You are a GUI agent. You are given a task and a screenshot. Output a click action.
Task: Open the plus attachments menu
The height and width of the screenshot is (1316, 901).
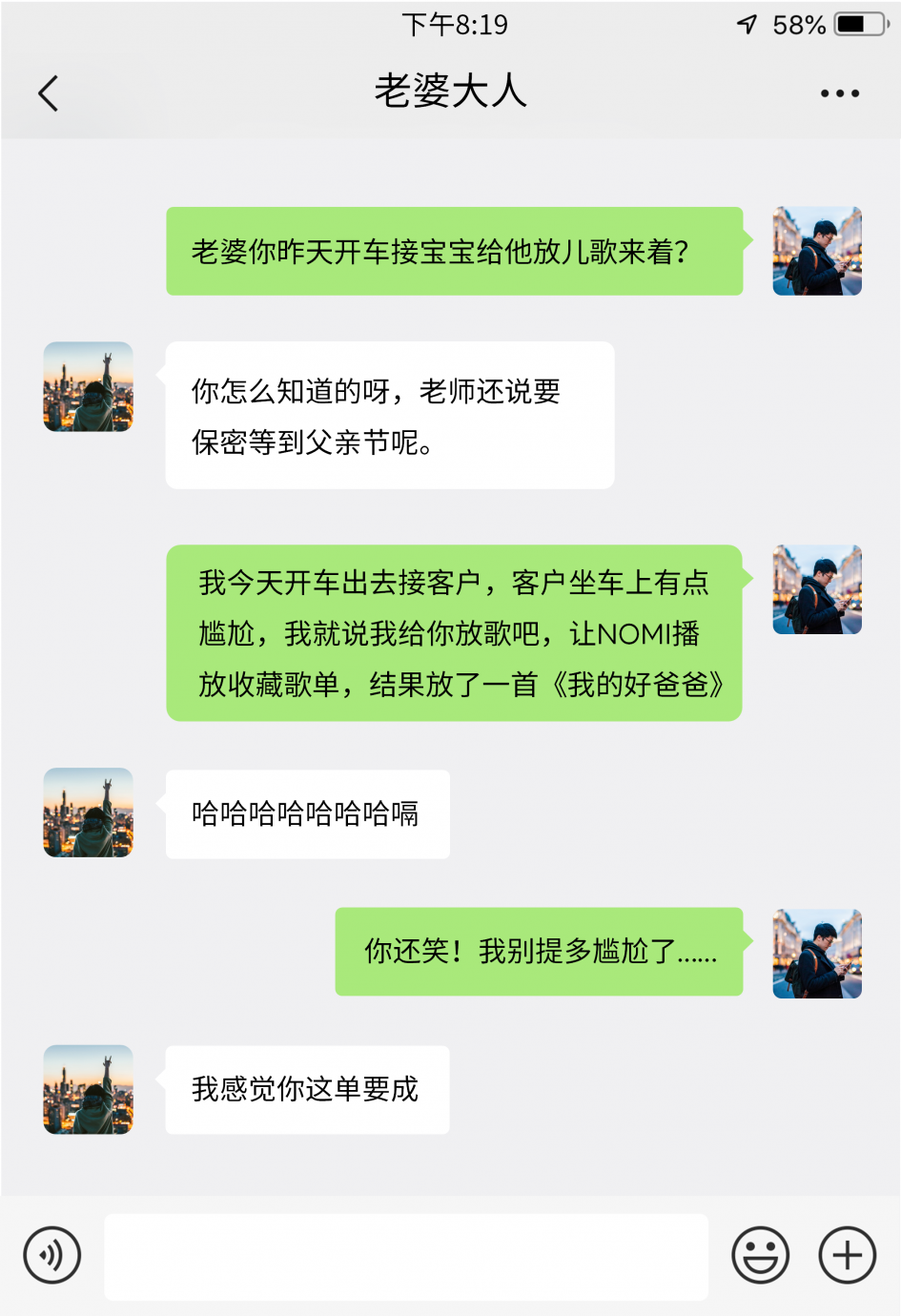pos(847,1255)
